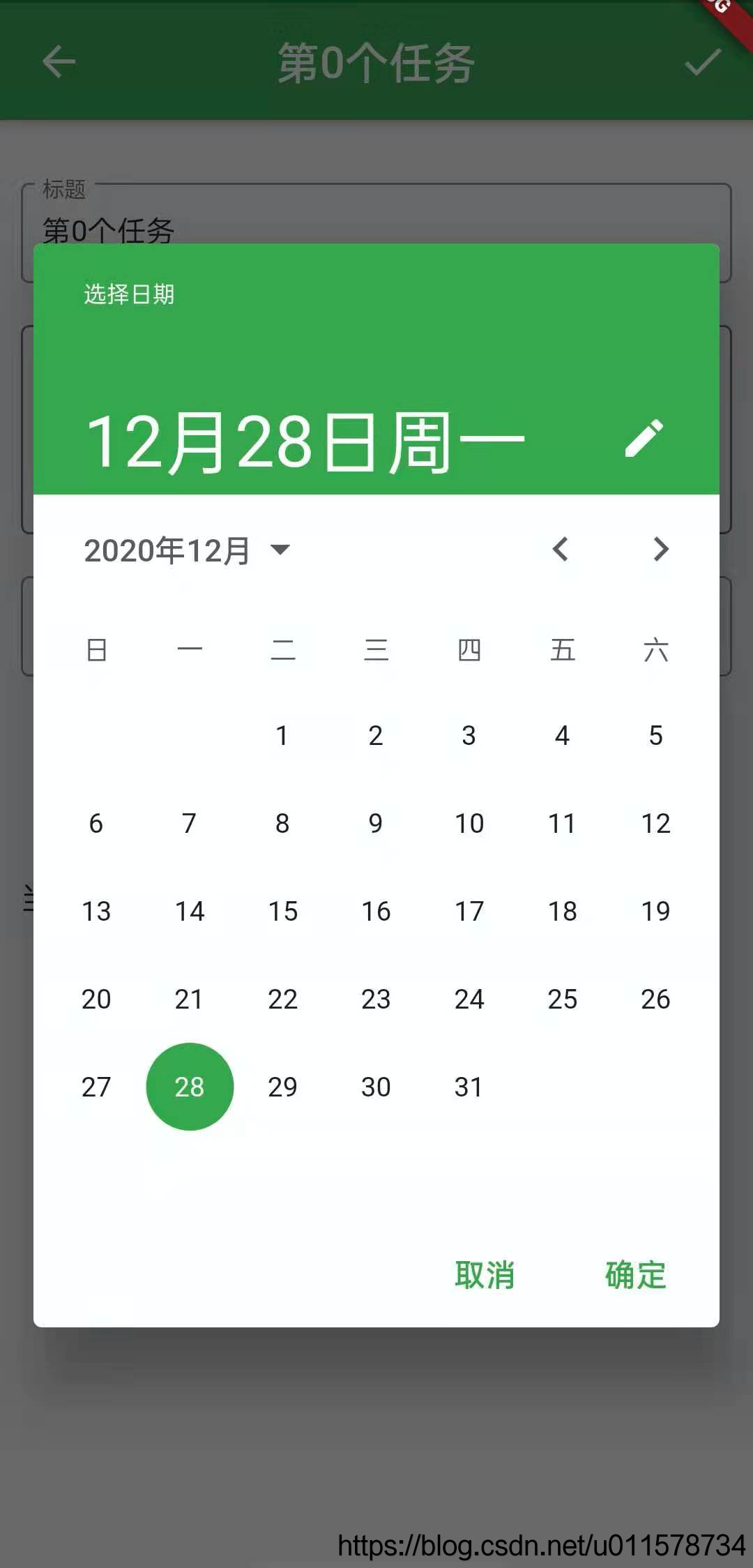
Task: Tap day 31 in the calendar grid
Action: 469,1087
